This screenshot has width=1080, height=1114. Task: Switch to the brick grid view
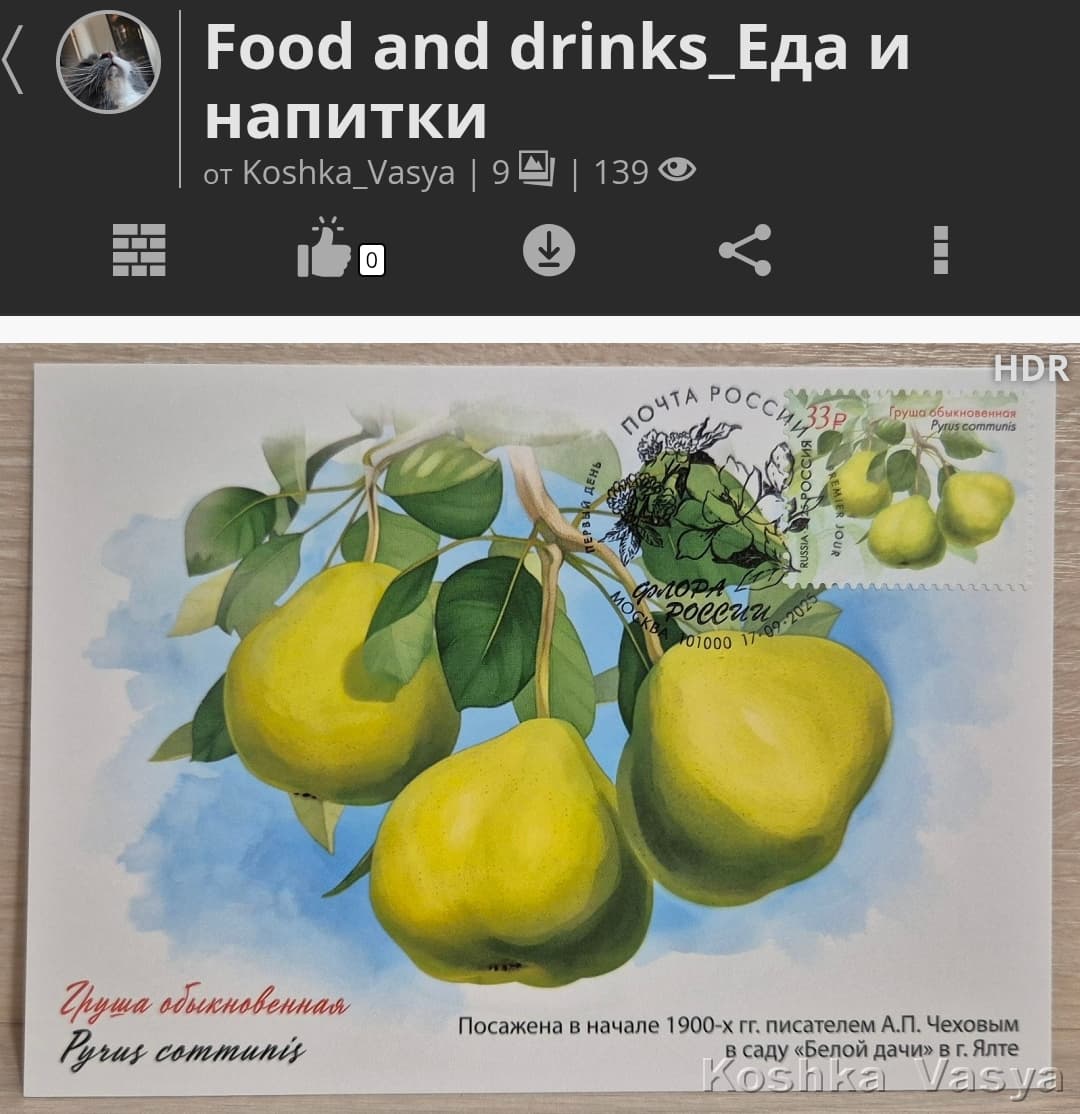[x=139, y=249]
